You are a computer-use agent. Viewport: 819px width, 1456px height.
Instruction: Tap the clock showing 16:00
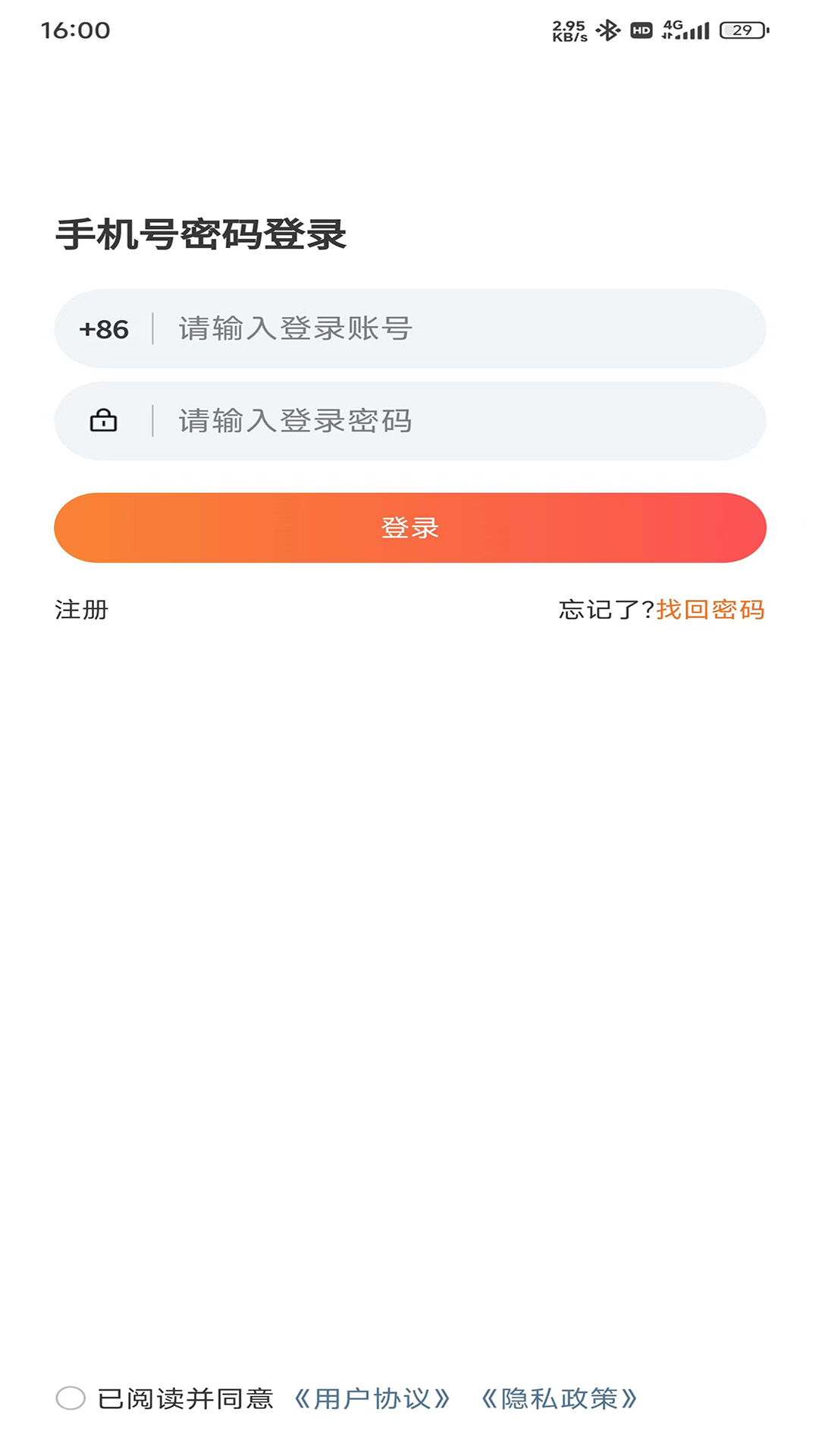76,30
